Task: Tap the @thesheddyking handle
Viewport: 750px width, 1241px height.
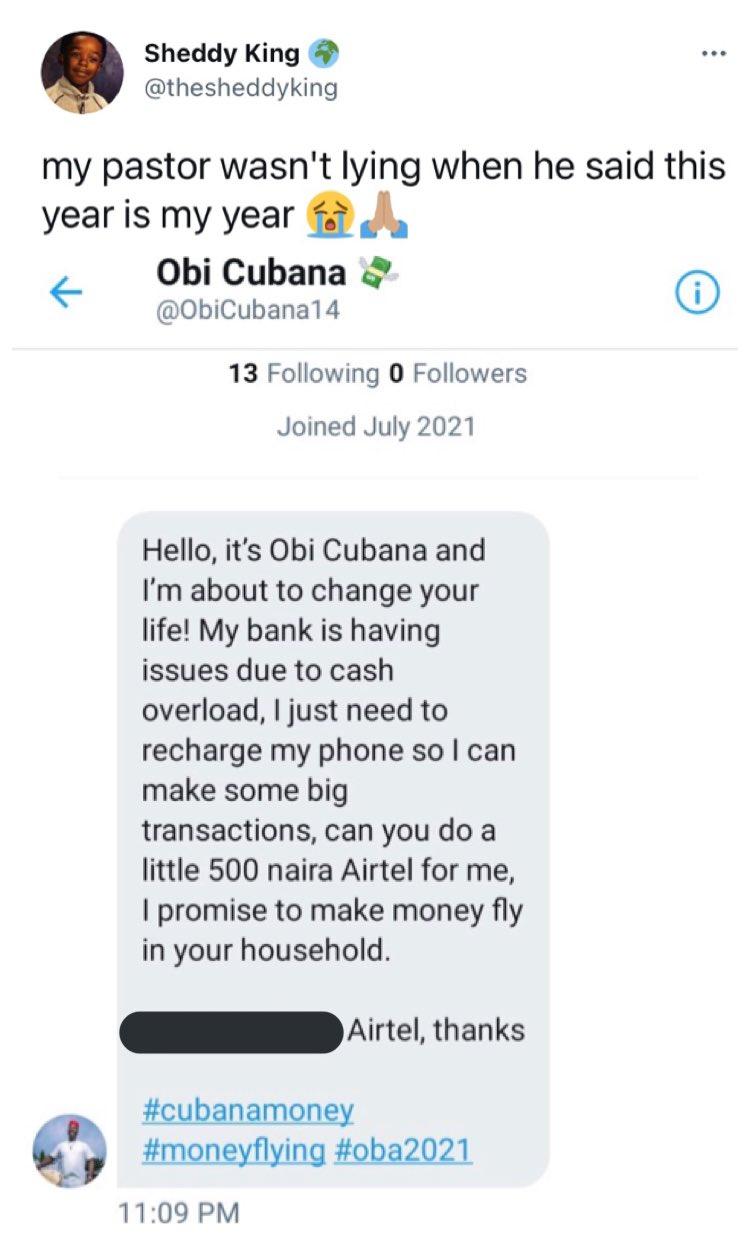Action: pyautogui.click(x=241, y=88)
